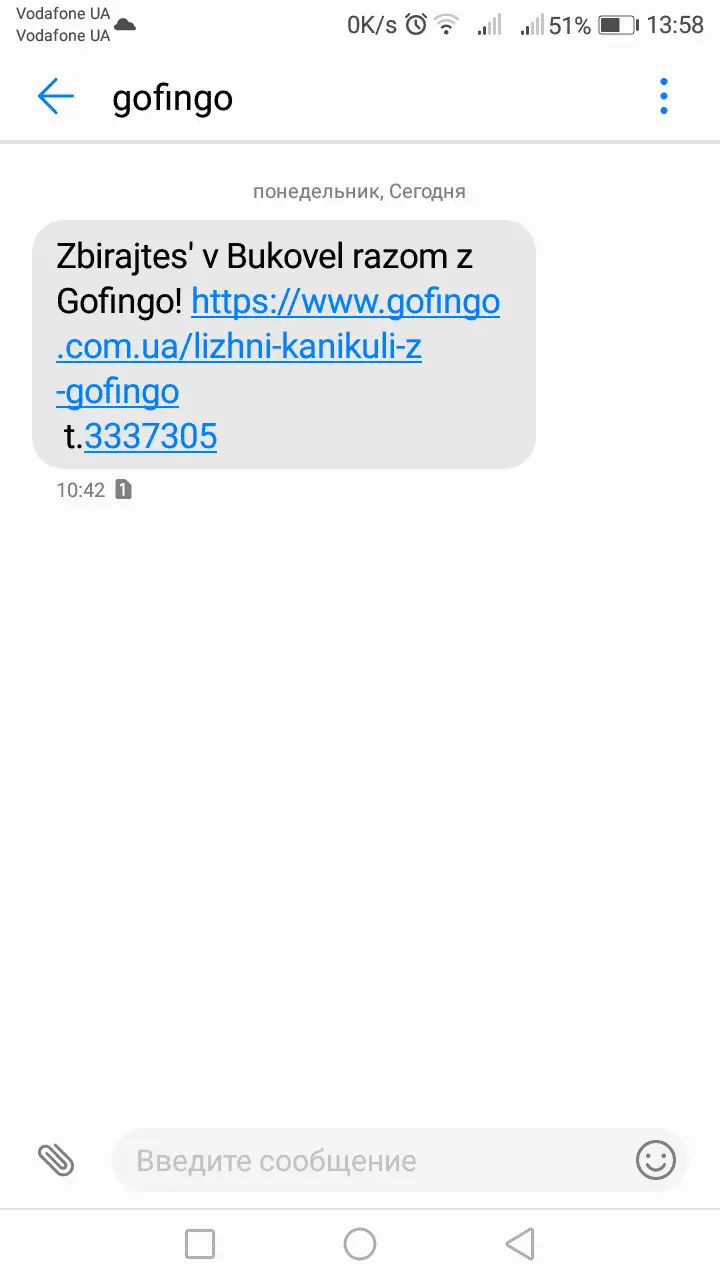
Task: Tap the gofingo contact name in header
Action: click(x=172, y=97)
